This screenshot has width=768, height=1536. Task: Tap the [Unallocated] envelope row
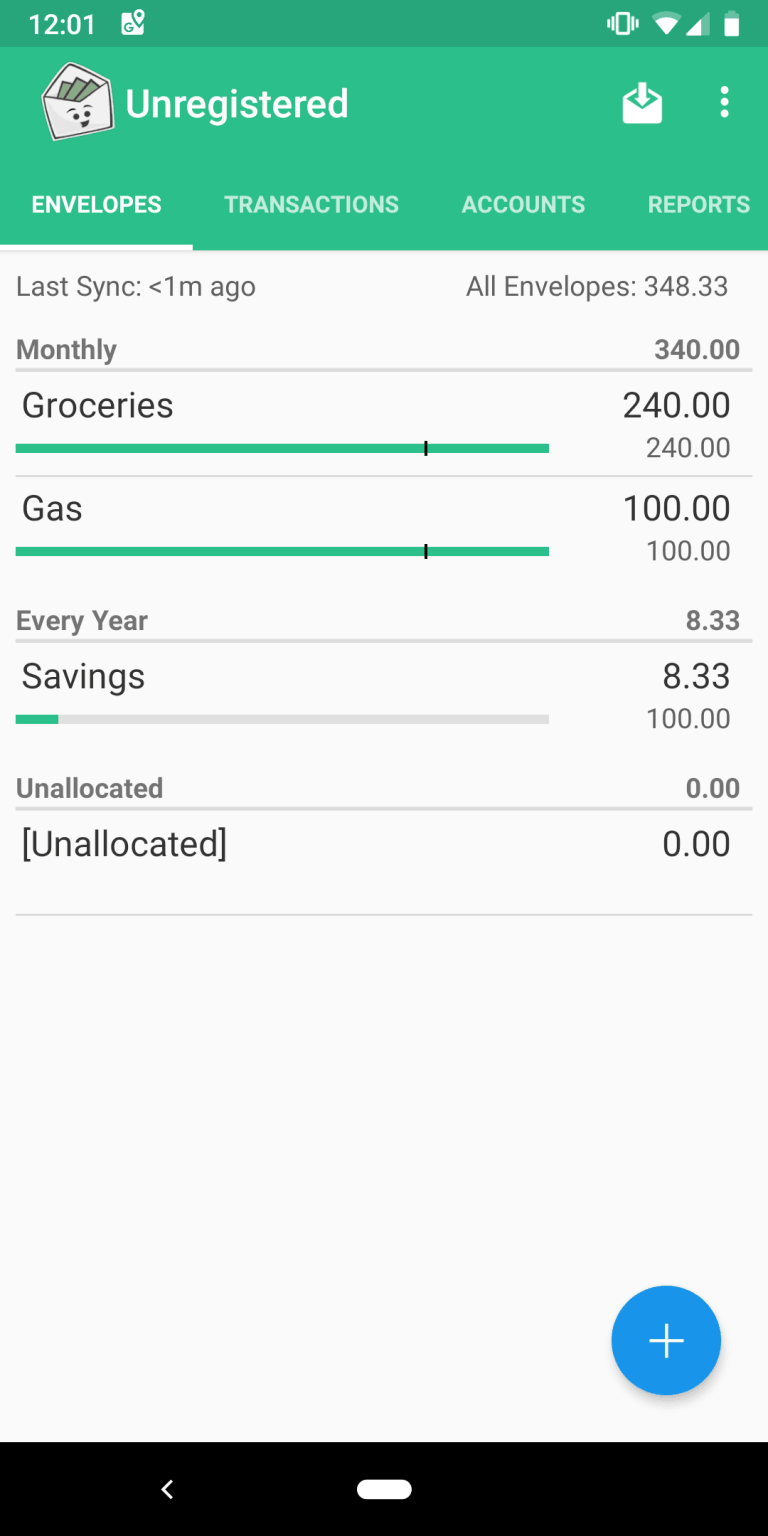click(x=384, y=843)
